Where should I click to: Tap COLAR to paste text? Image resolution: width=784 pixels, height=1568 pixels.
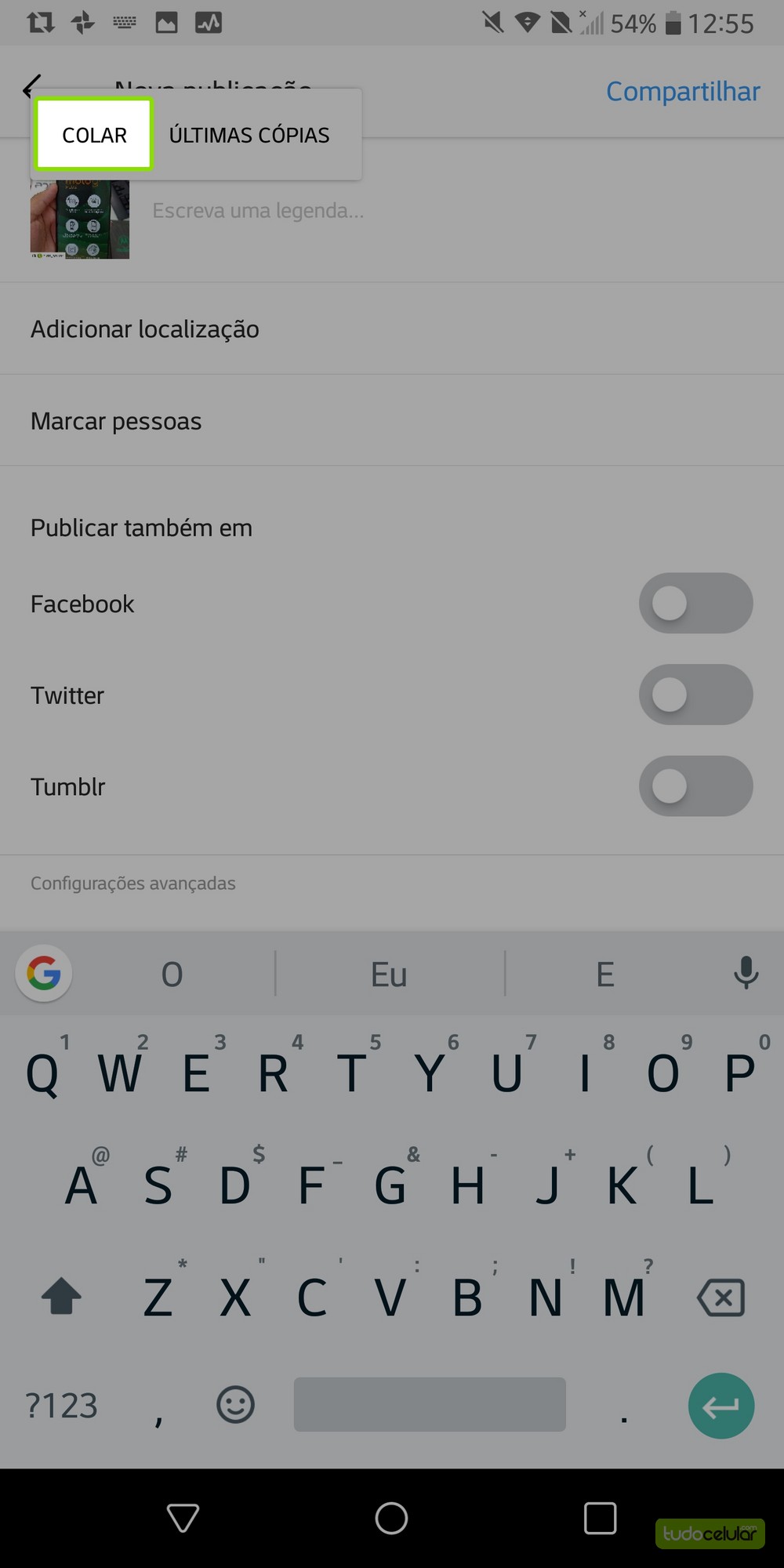tap(93, 135)
